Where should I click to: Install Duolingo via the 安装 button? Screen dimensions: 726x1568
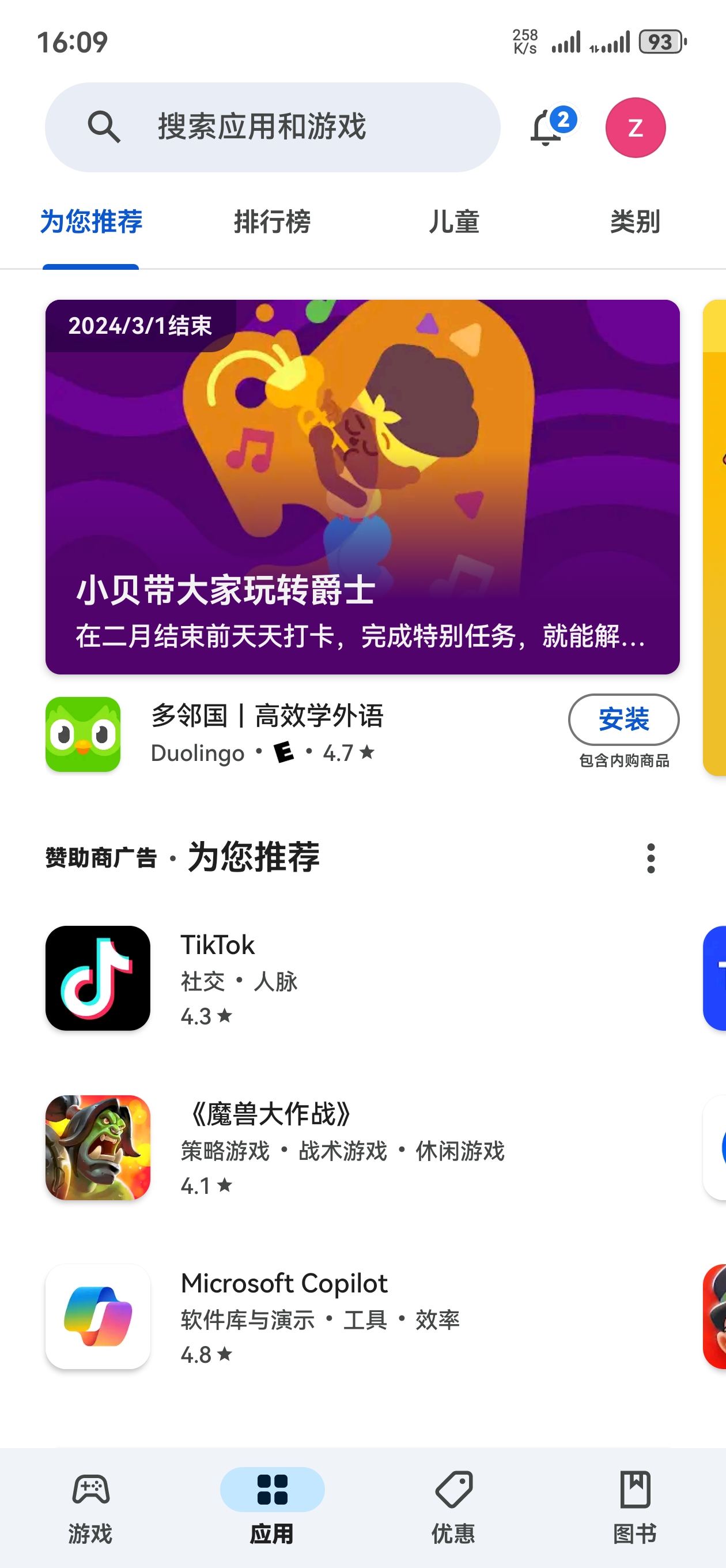[x=623, y=720]
